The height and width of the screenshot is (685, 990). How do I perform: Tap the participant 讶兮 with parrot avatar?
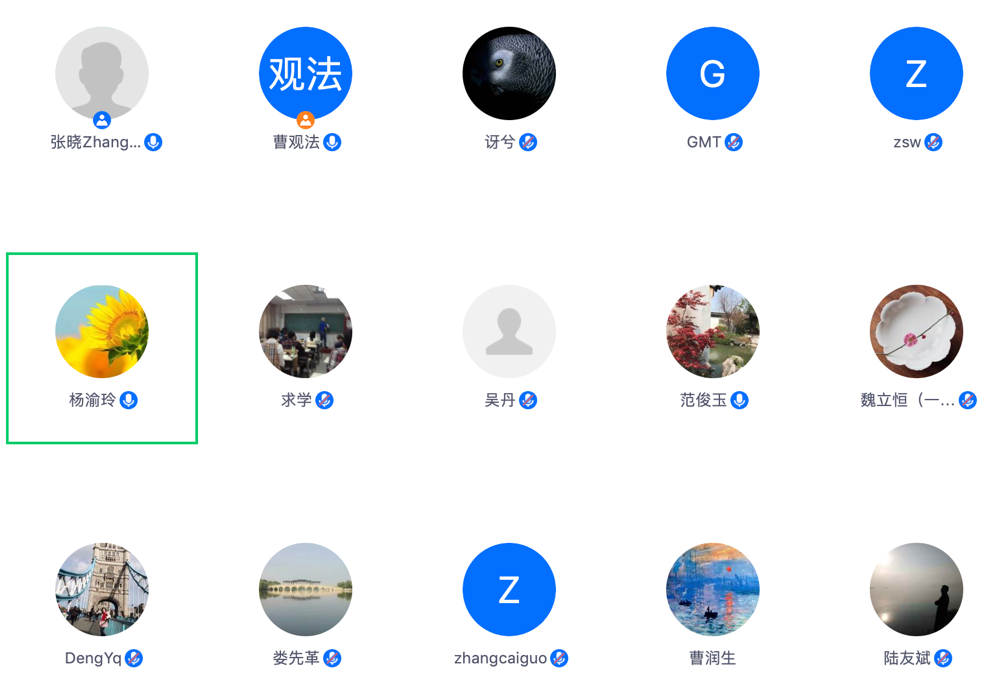509,74
